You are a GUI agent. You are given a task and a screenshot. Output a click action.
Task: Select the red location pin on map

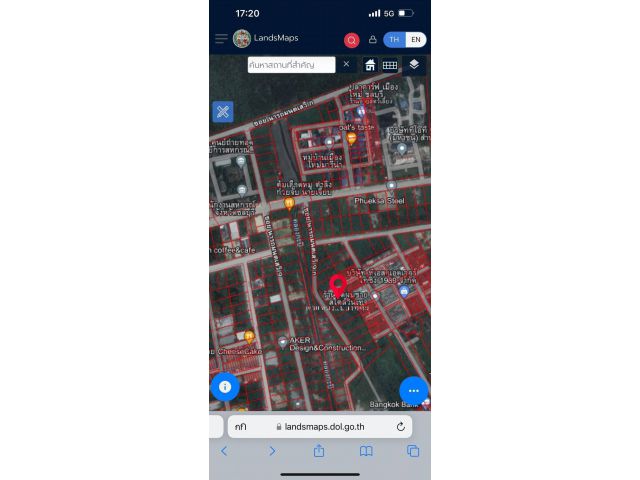[x=337, y=284]
